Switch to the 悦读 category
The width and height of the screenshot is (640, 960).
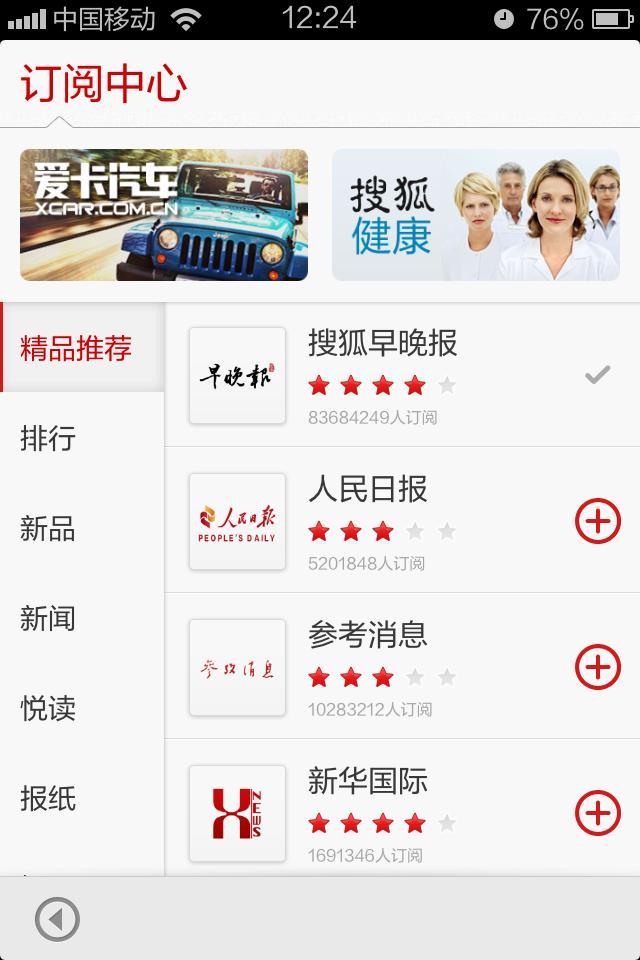point(48,709)
